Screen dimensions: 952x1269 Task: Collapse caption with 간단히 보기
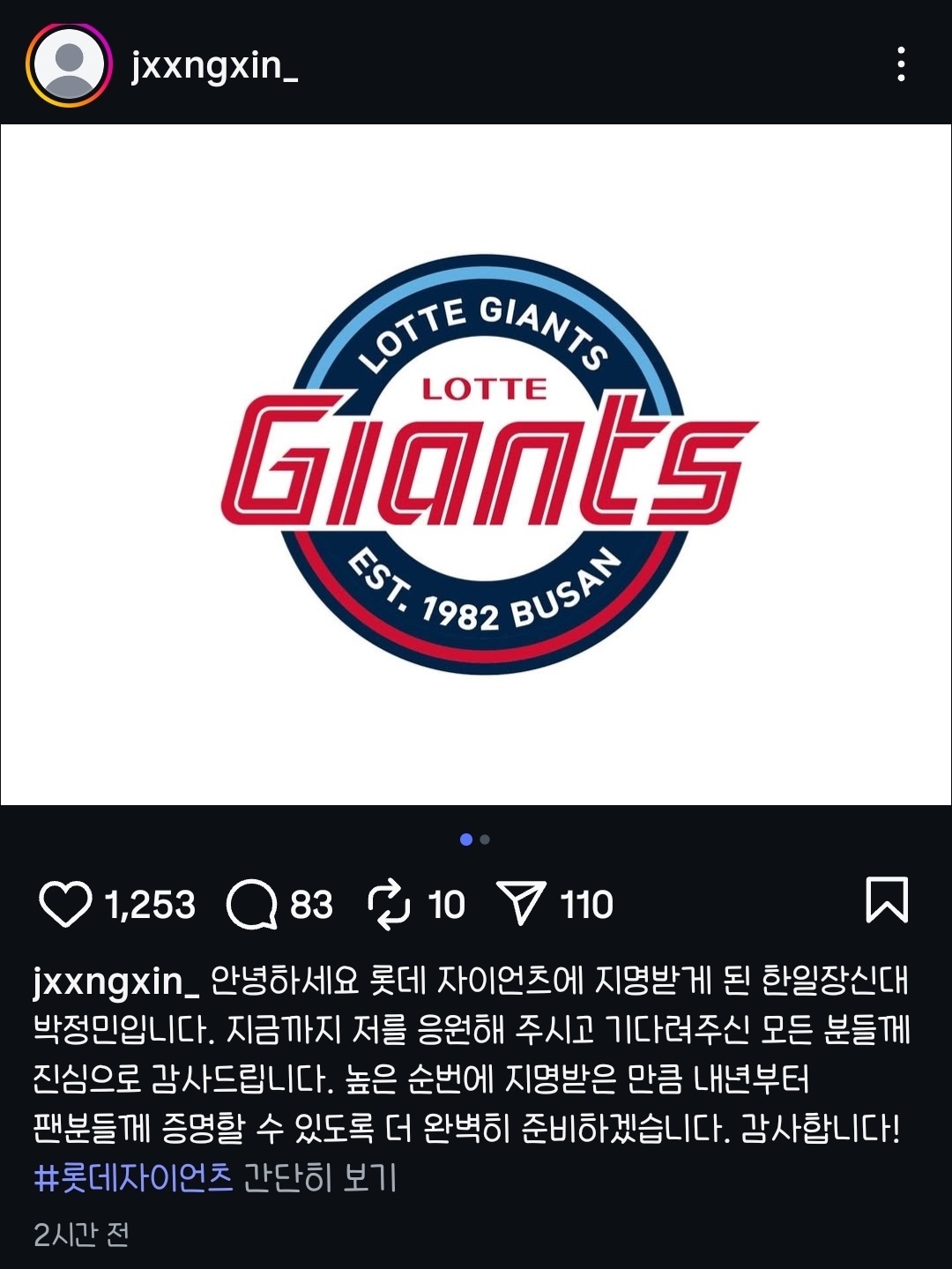click(x=319, y=1177)
